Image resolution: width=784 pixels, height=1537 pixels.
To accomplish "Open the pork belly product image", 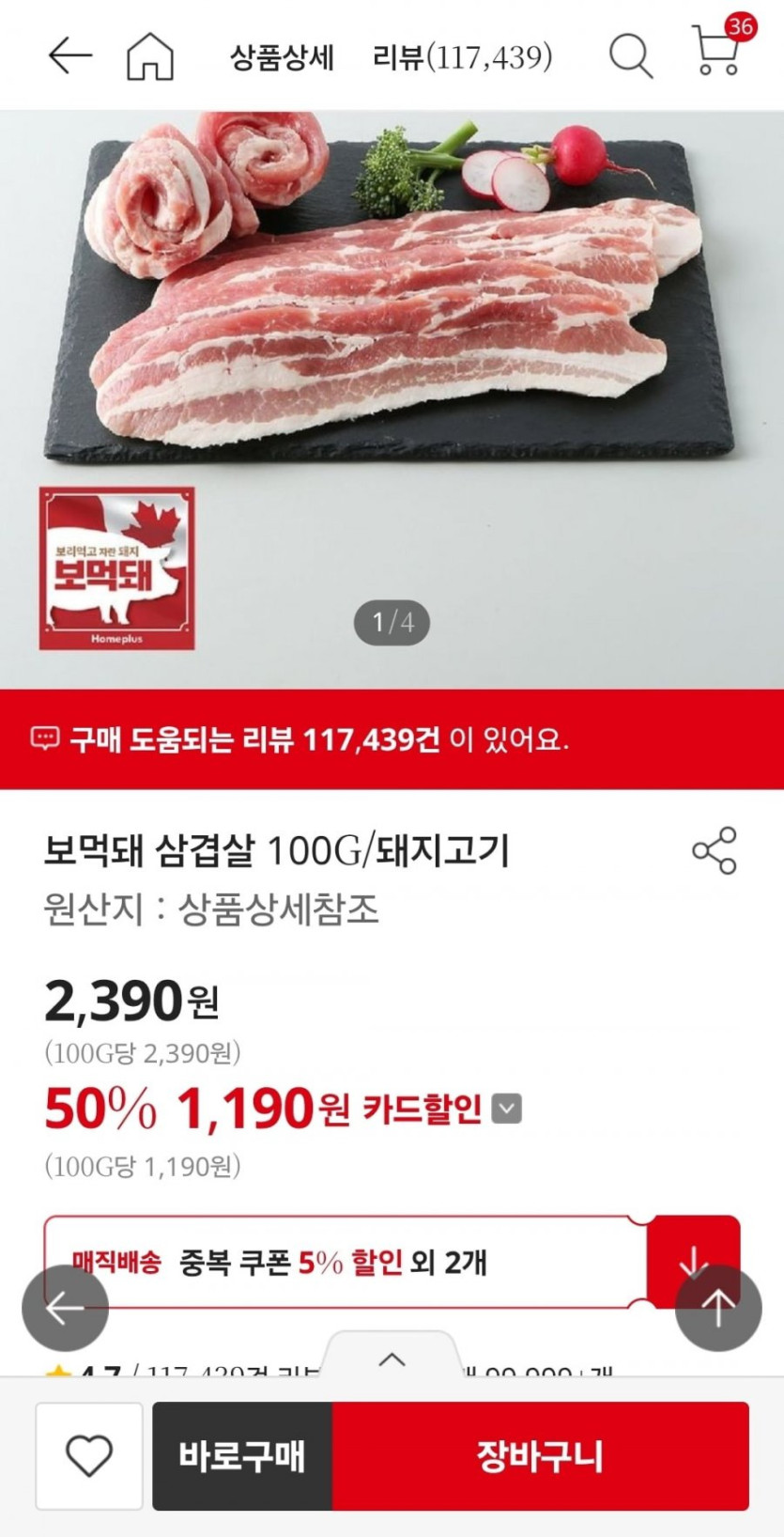I will (x=392, y=376).
